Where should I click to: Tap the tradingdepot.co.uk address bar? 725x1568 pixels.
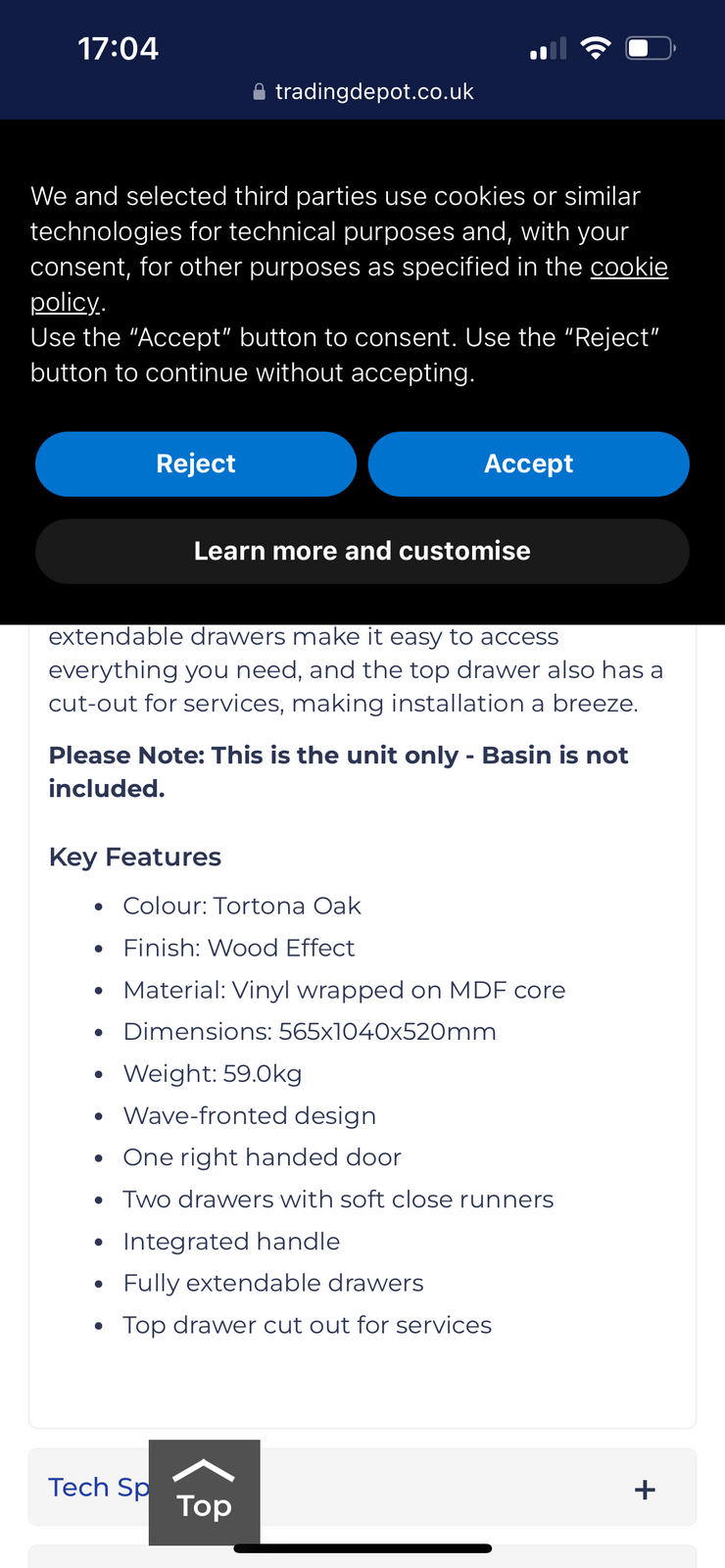pyautogui.click(x=362, y=92)
